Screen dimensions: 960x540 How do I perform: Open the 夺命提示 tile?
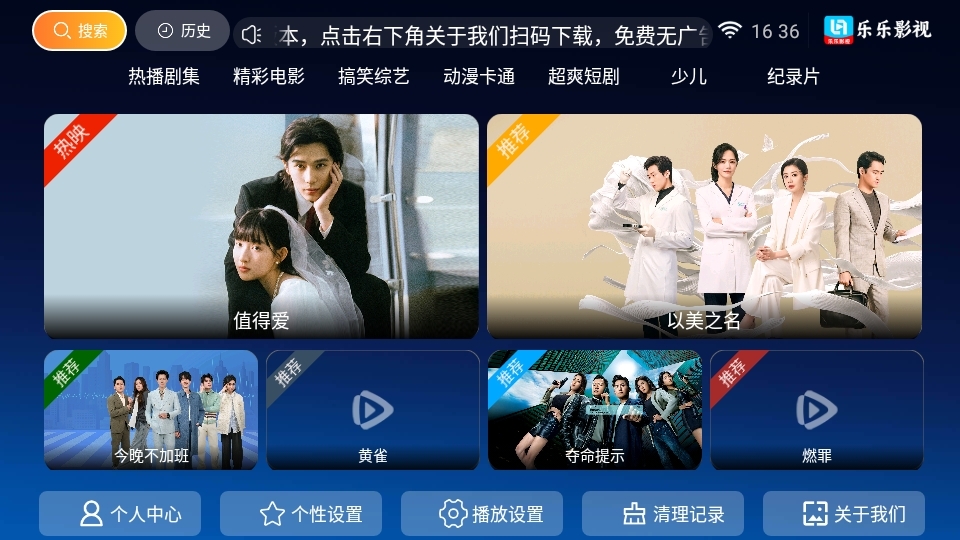point(595,410)
